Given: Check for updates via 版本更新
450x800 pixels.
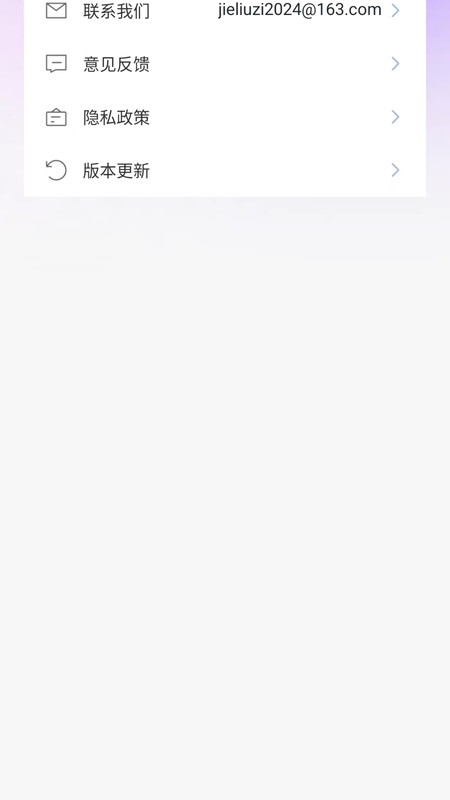Looking at the screenshot, I should coord(224,170).
